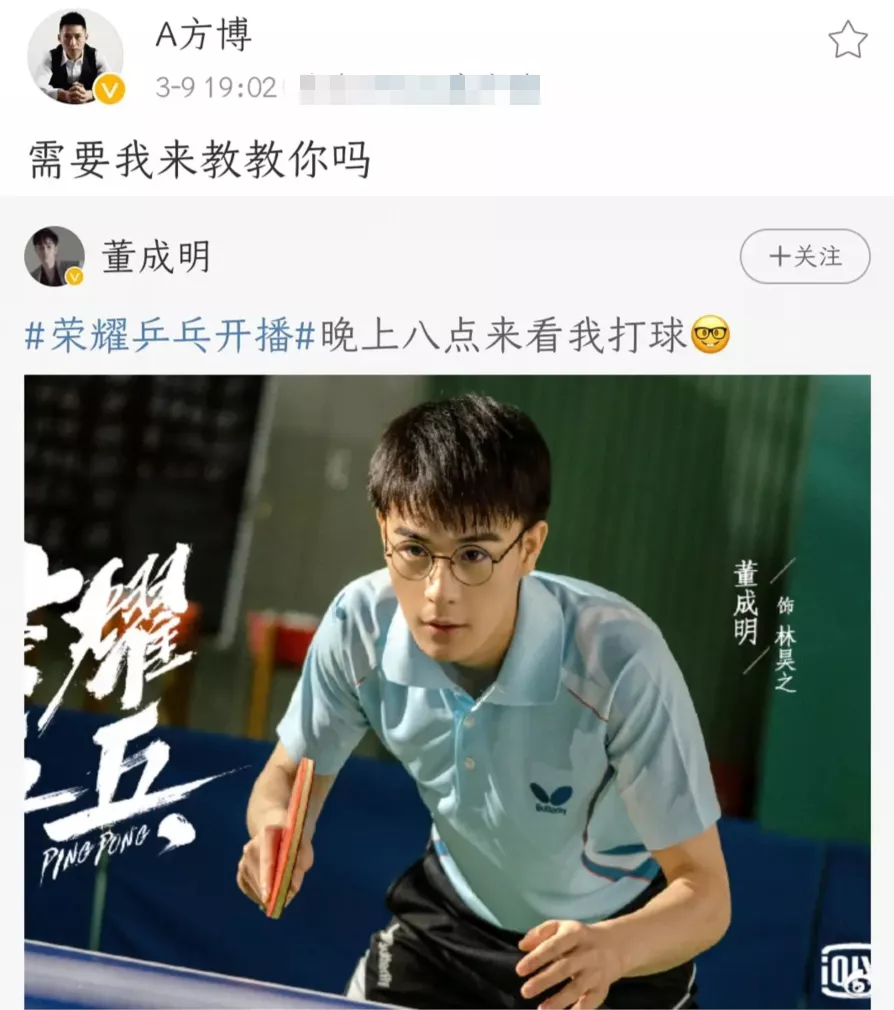Tap the username A方博

(x=203, y=36)
